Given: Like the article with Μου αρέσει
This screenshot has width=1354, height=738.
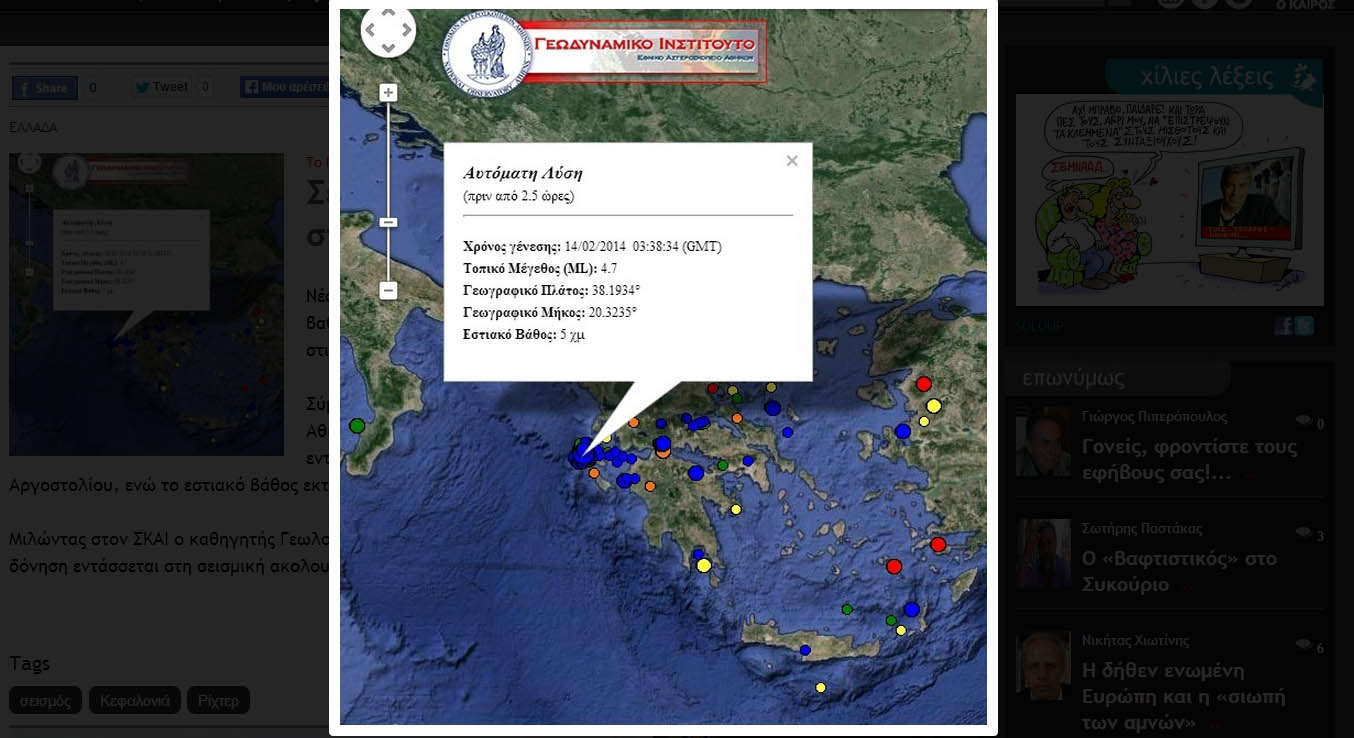Looking at the screenshot, I should pos(284,87).
